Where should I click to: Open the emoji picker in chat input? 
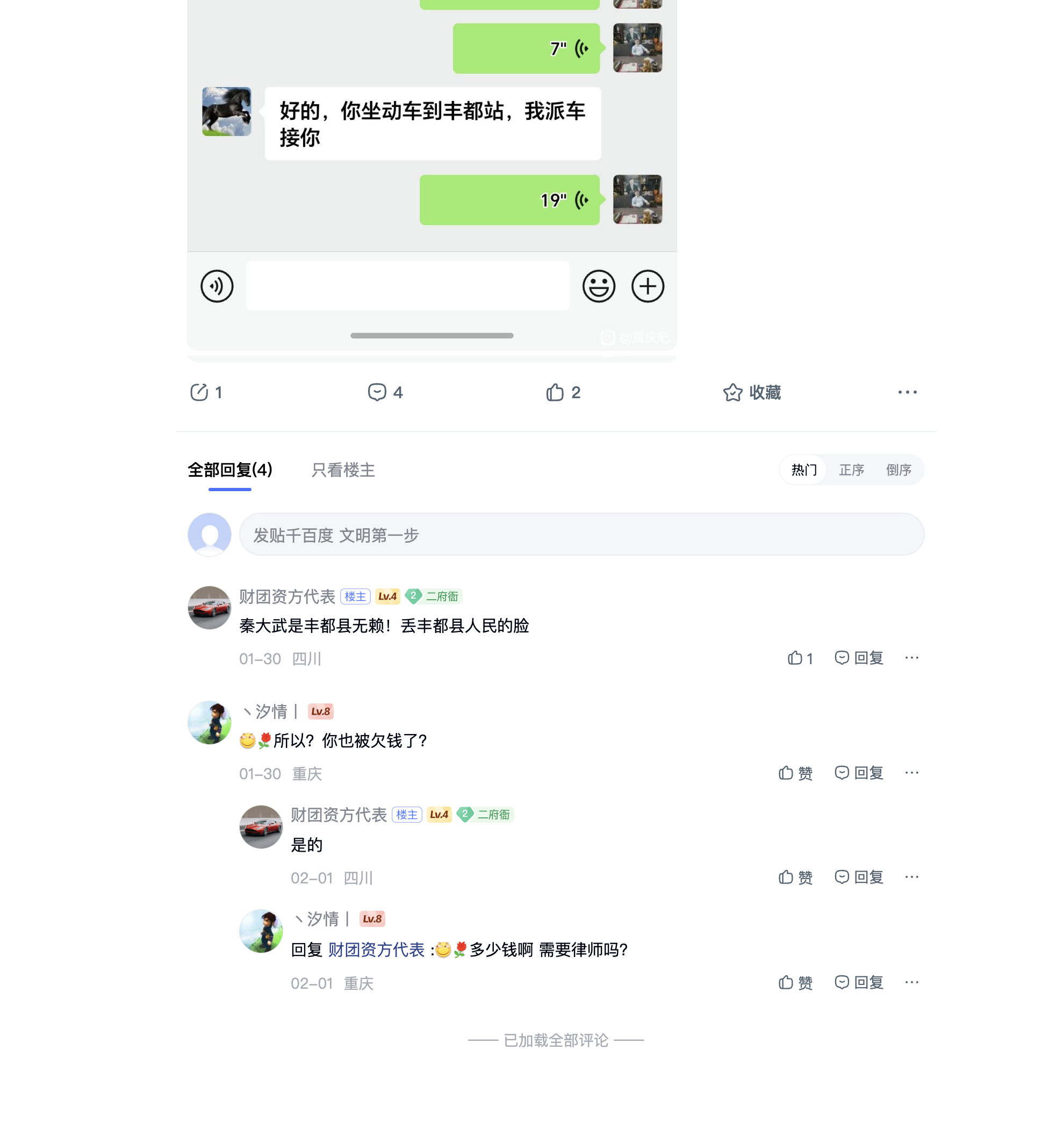[x=599, y=286]
